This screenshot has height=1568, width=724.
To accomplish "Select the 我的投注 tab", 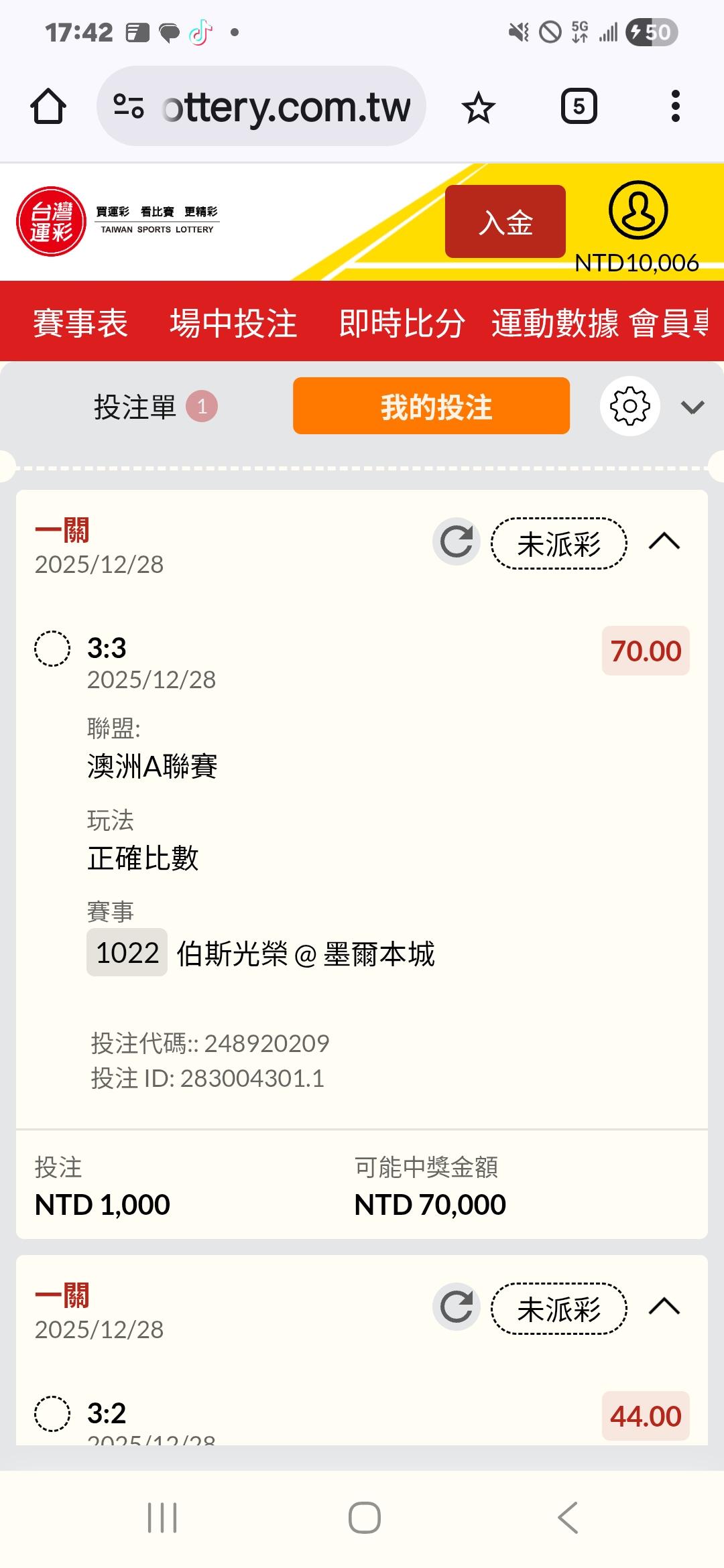I will [431, 407].
